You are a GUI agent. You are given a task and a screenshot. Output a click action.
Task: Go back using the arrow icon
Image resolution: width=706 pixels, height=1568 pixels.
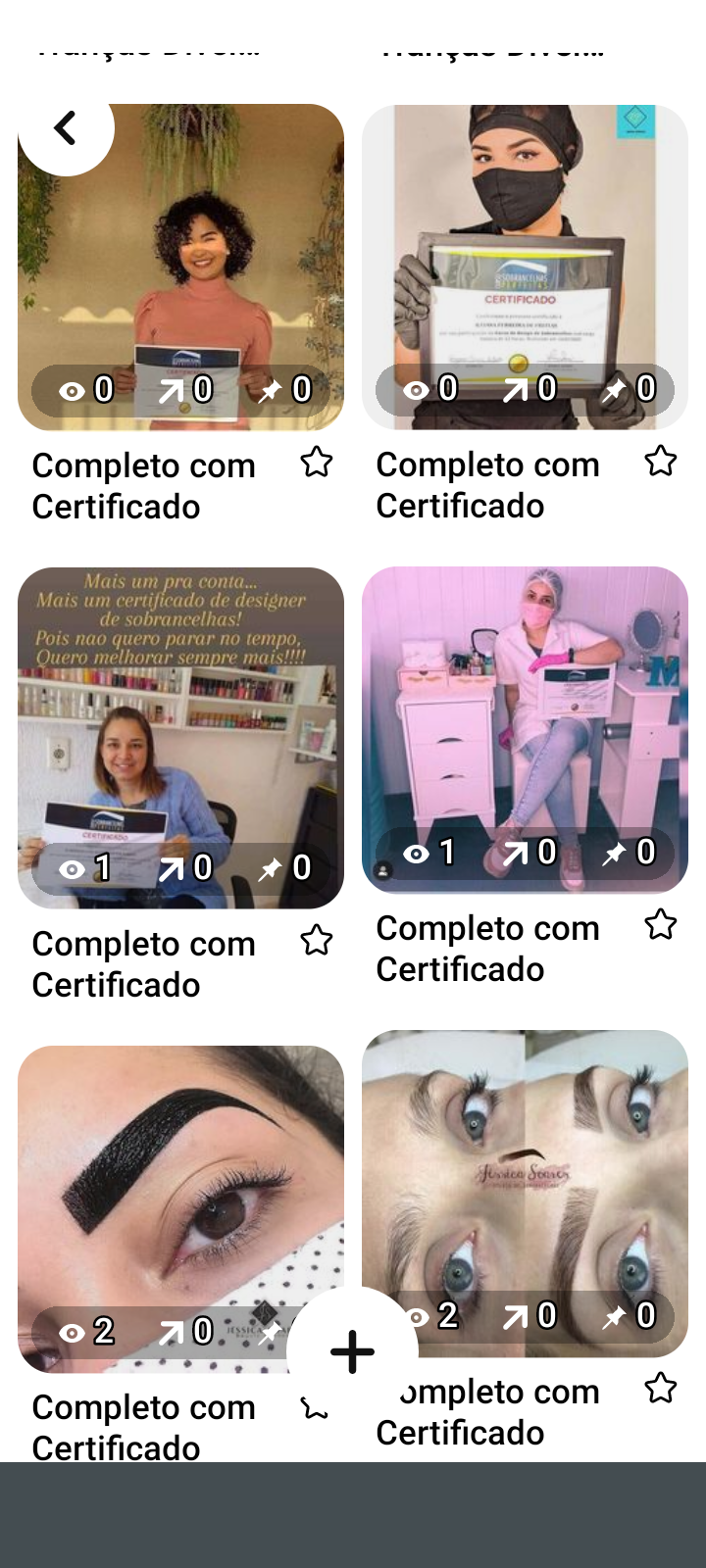click(x=65, y=128)
